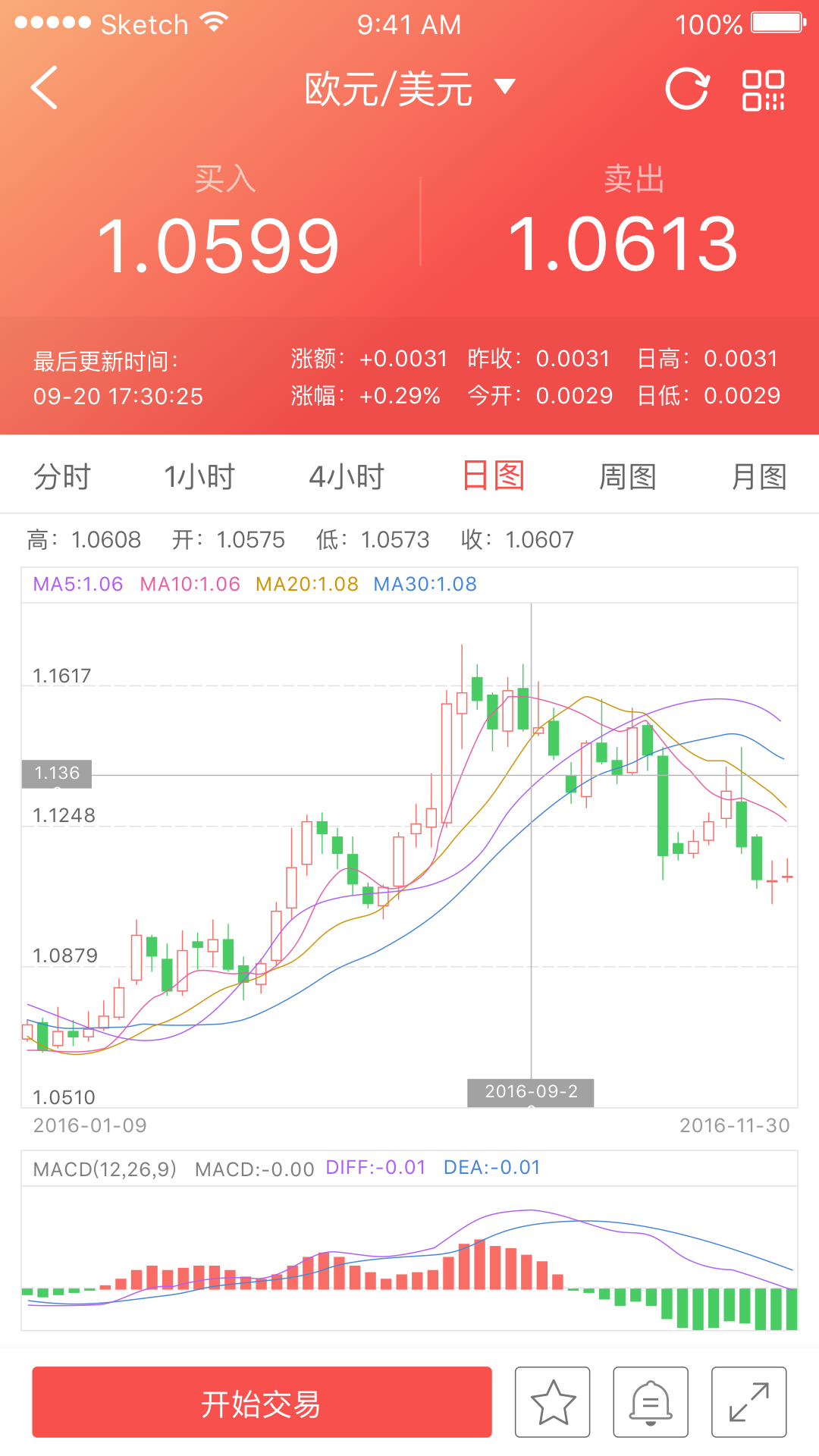This screenshot has height=1456, width=819.
Task: Expand the chart to full screen
Action: click(748, 1402)
